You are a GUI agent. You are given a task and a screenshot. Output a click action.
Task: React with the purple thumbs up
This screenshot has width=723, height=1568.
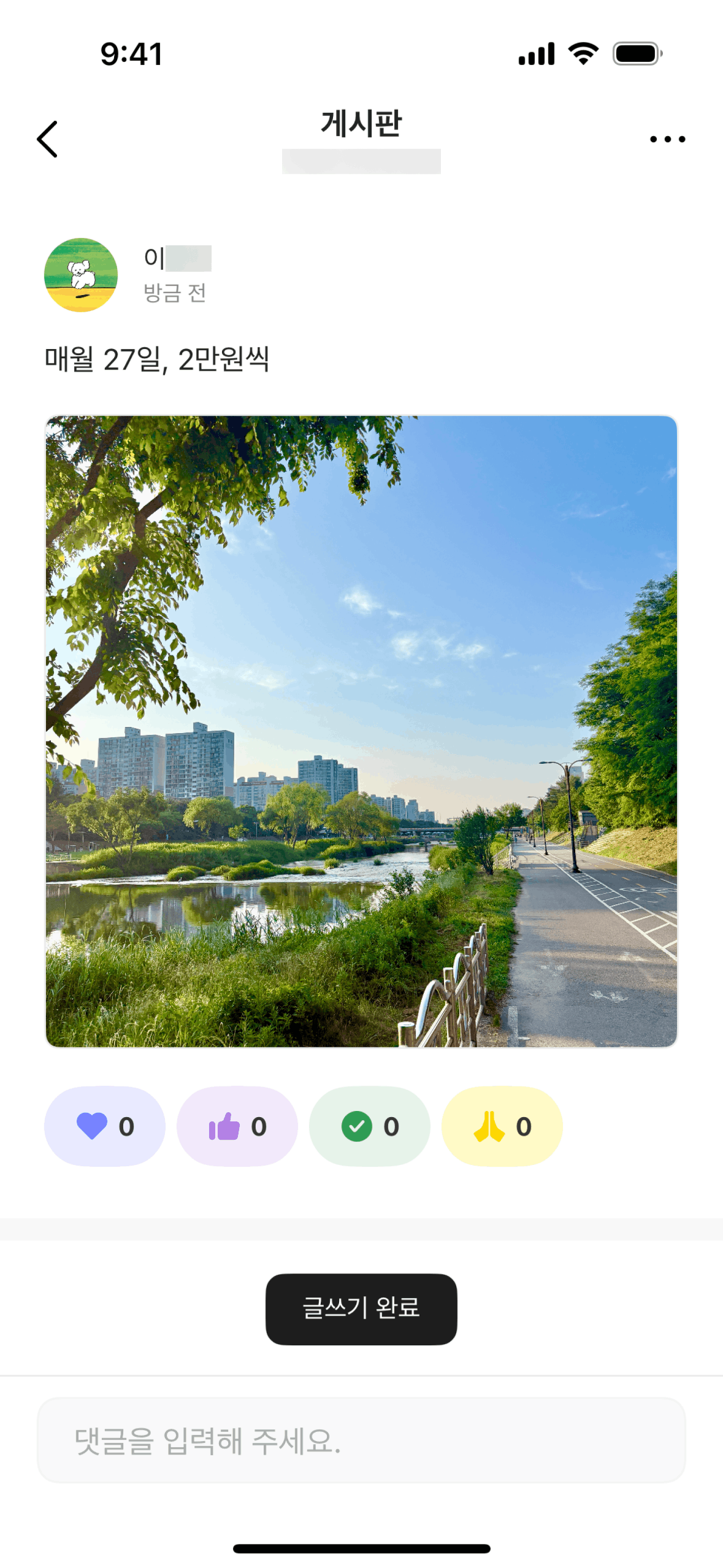point(237,1126)
